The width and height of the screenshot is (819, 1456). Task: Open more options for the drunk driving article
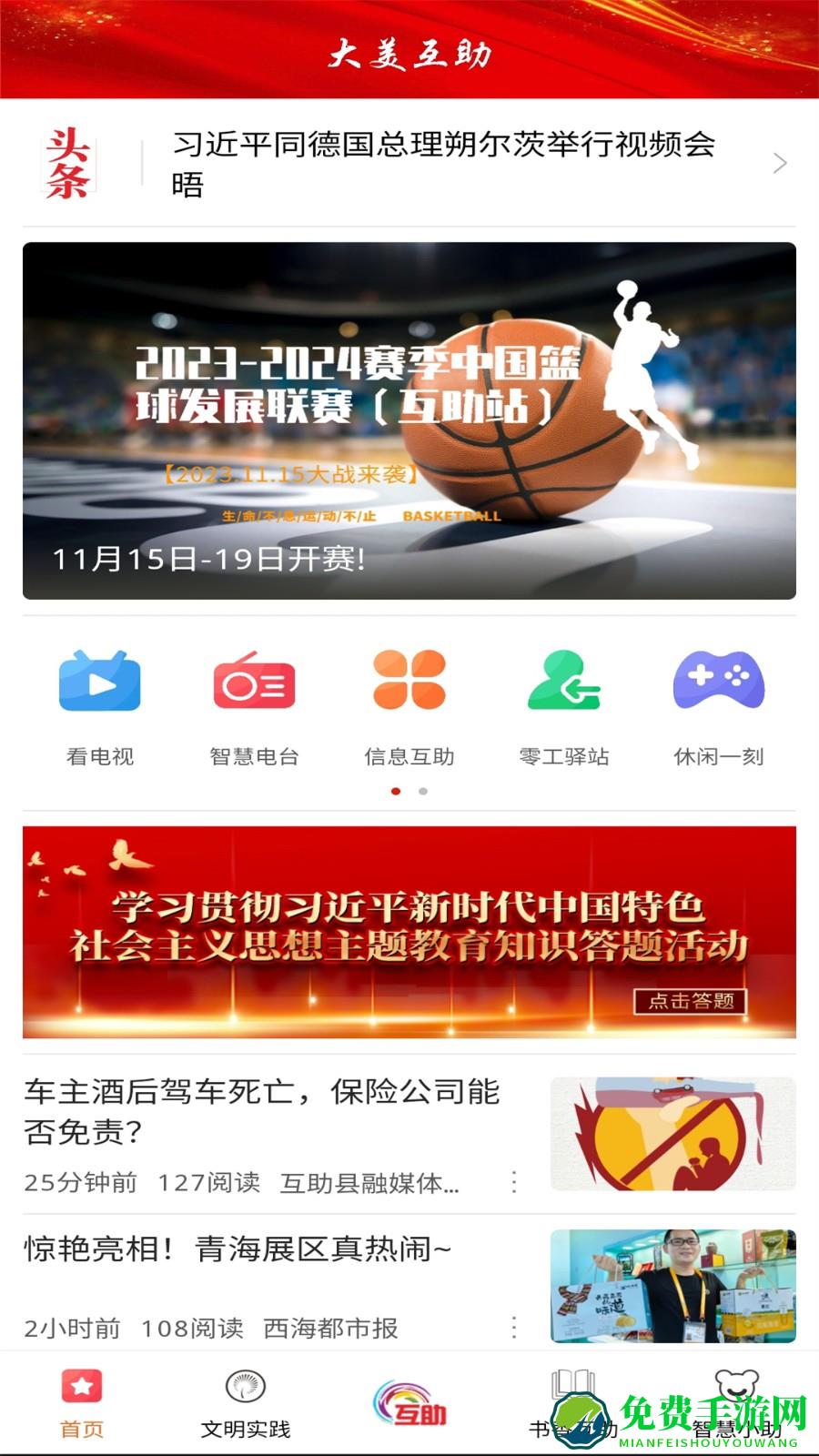[514, 1182]
